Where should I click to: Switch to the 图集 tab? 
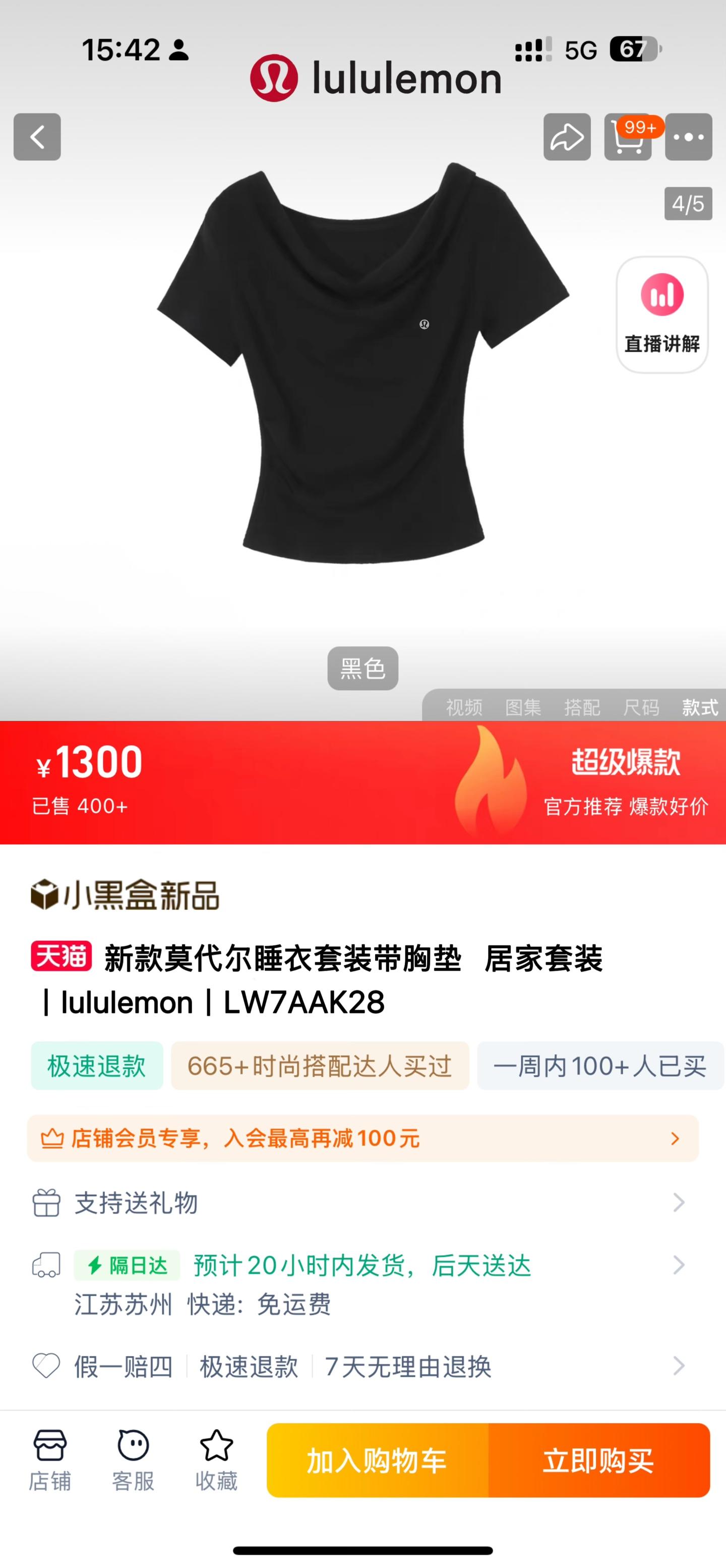523,707
